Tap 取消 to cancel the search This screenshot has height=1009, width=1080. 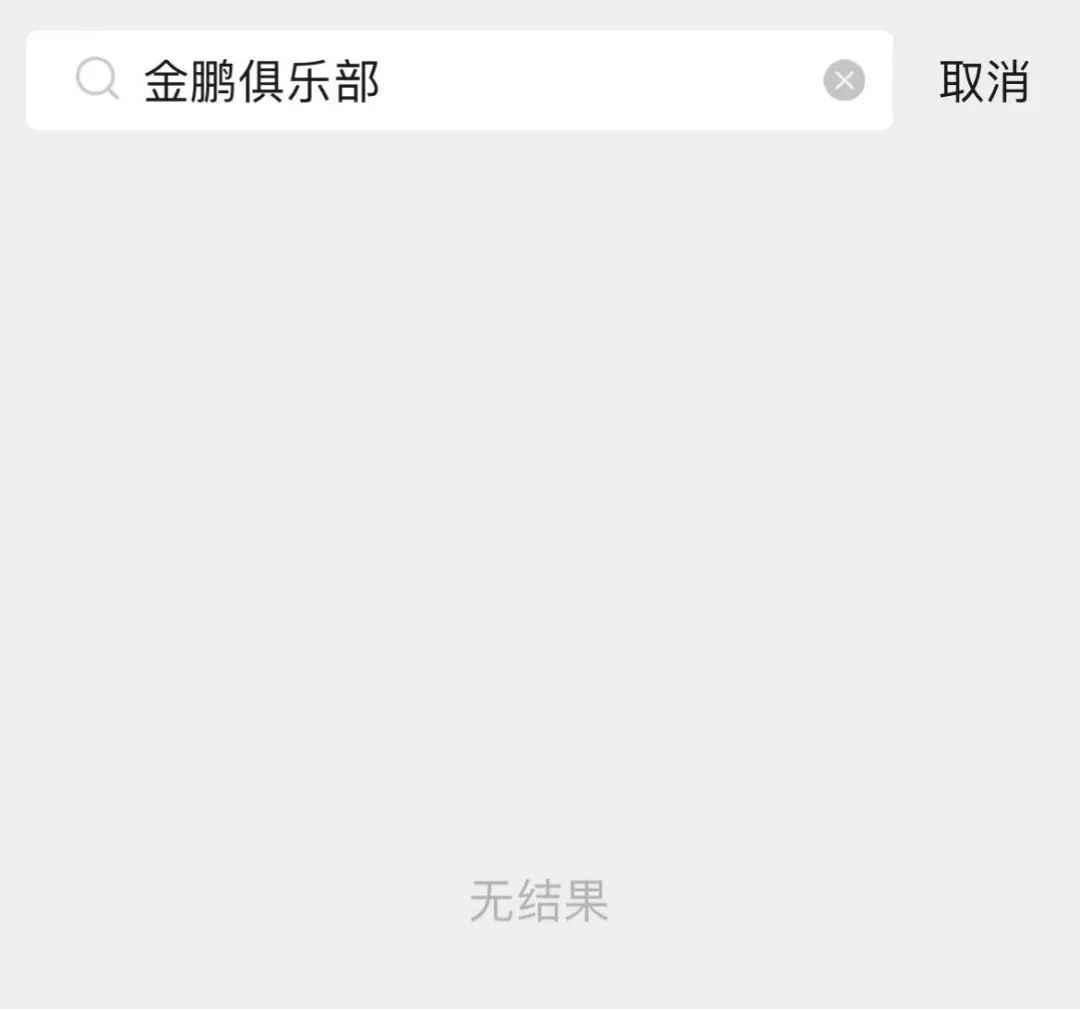point(984,81)
